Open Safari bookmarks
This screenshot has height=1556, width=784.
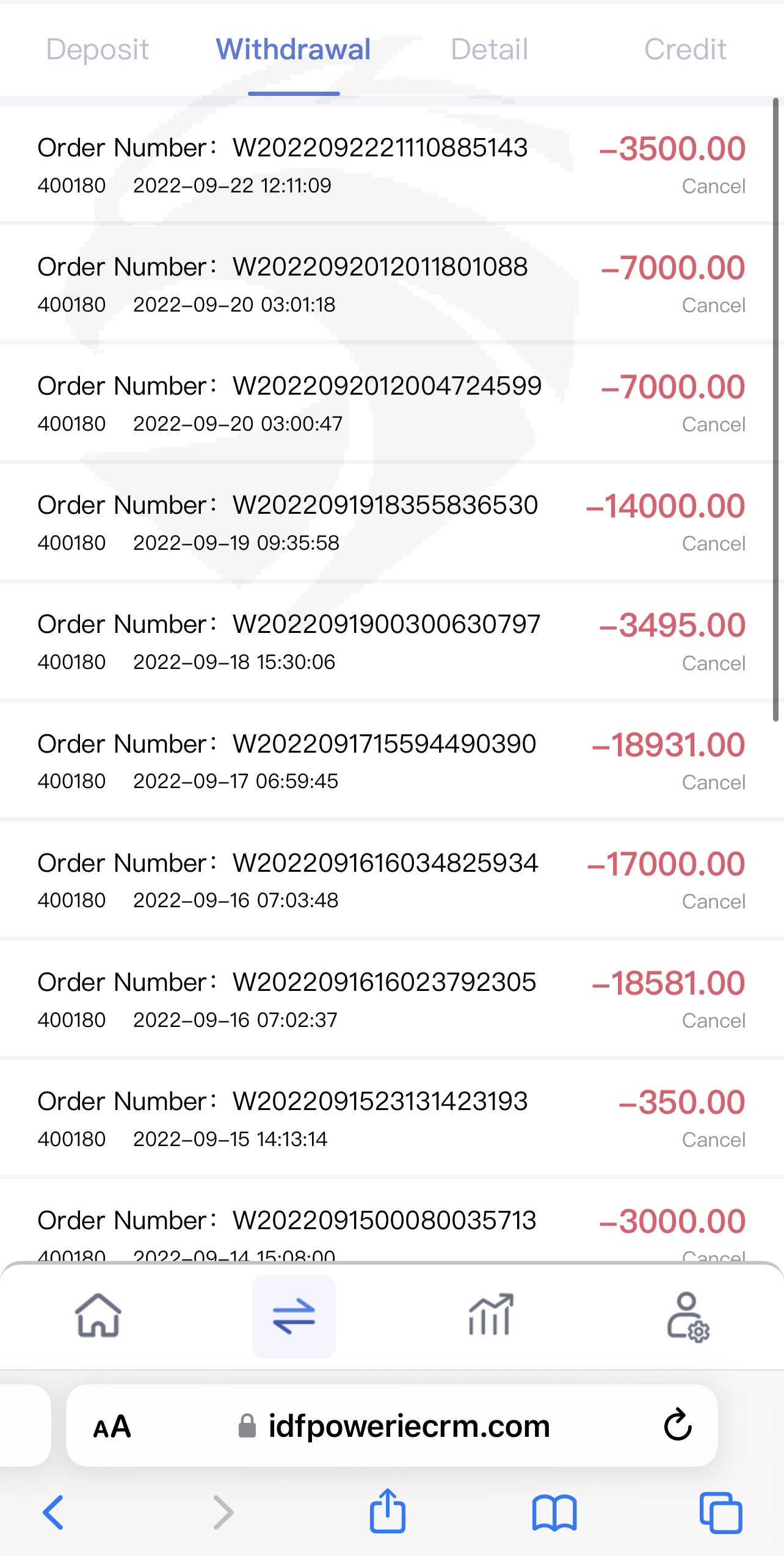[554, 1512]
